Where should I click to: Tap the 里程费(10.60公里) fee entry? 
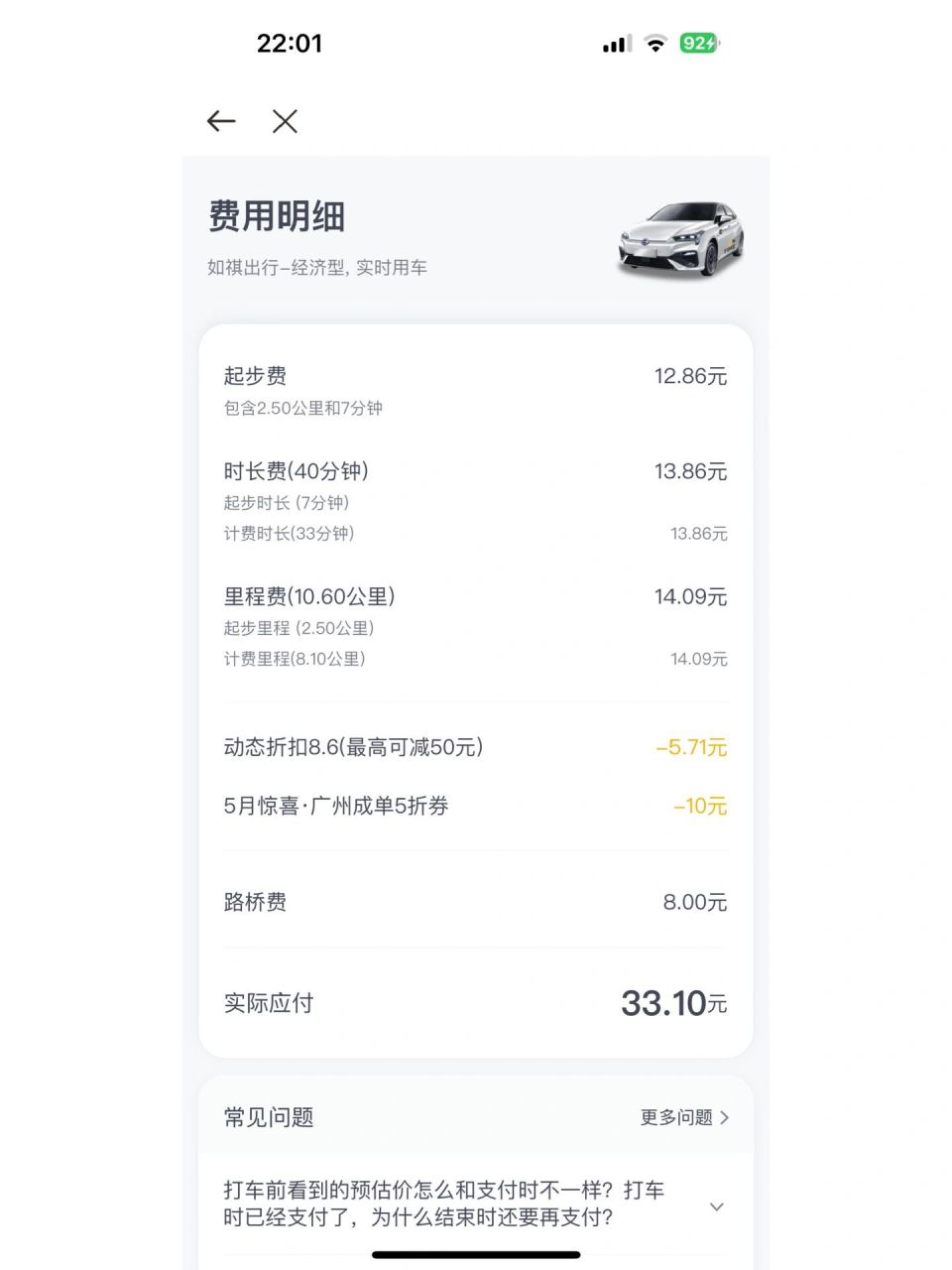[474, 597]
